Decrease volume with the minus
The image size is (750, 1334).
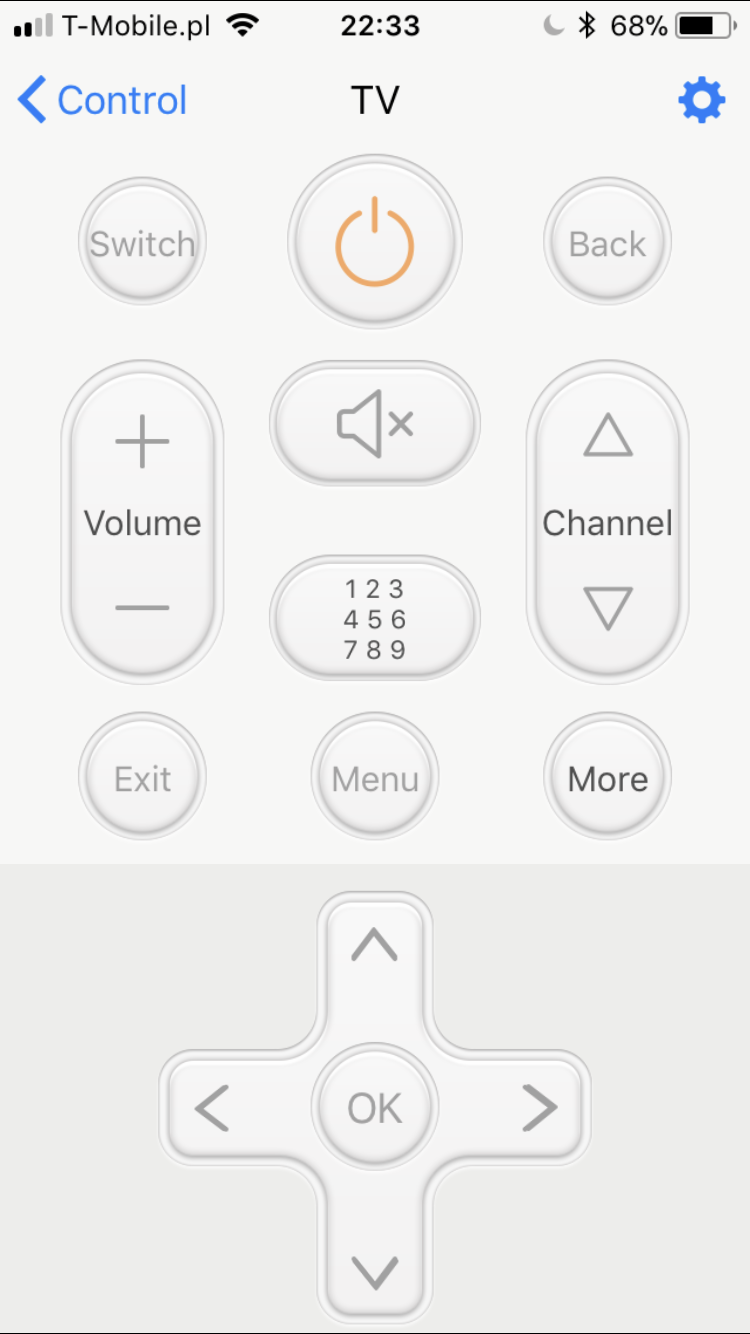(x=142, y=607)
